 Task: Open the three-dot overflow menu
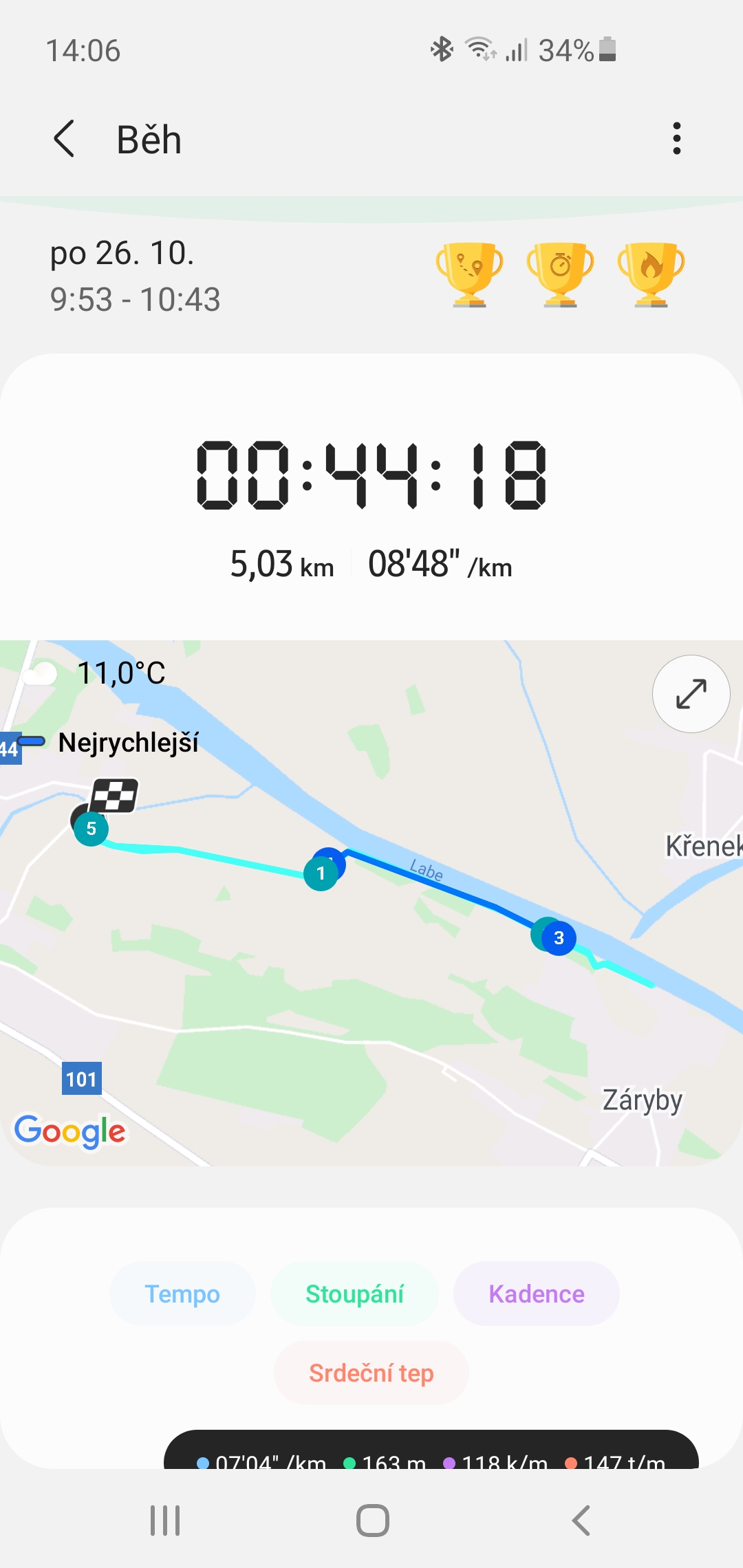(x=677, y=139)
